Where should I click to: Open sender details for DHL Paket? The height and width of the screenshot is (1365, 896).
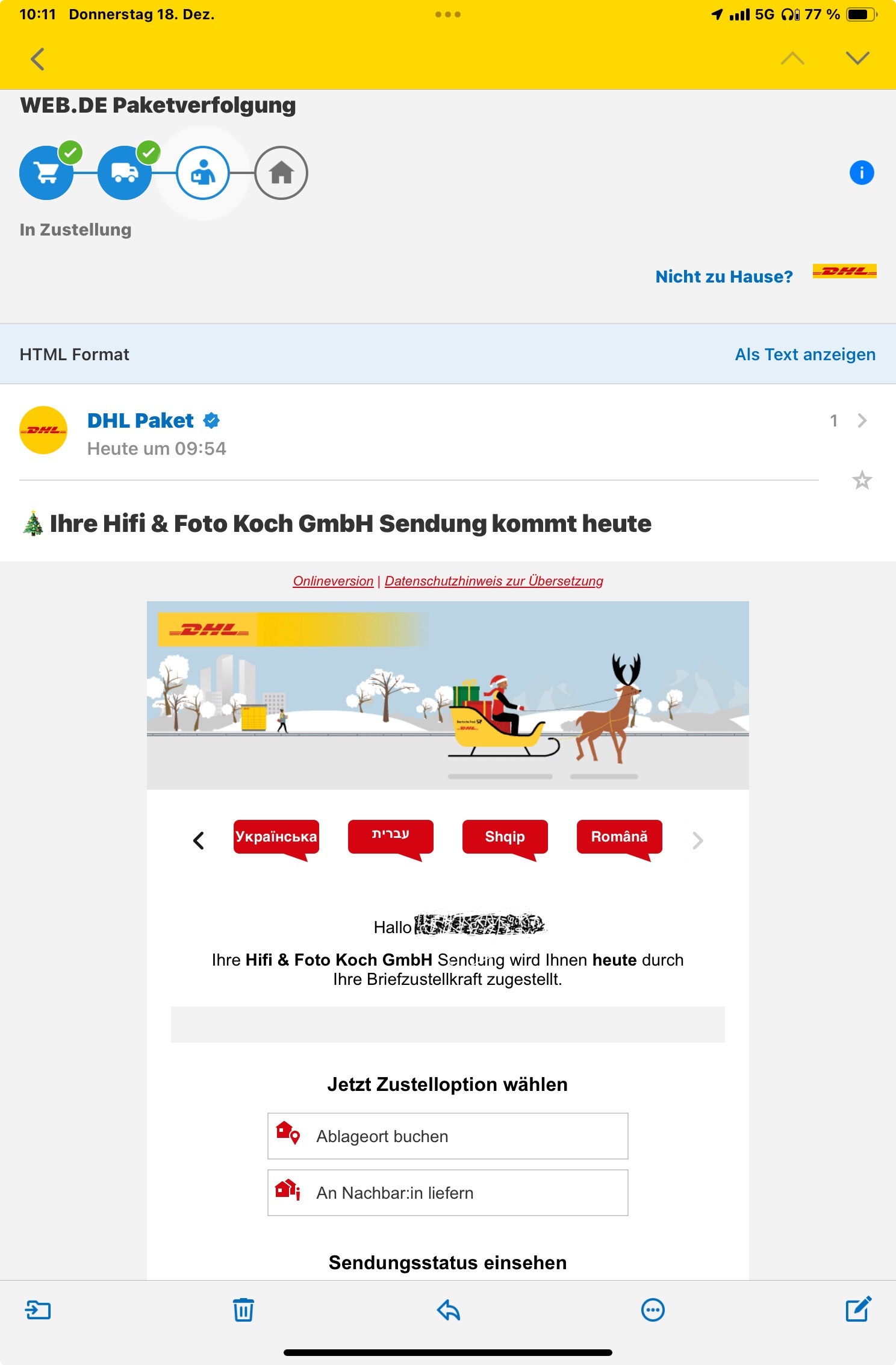pyautogui.click(x=140, y=420)
